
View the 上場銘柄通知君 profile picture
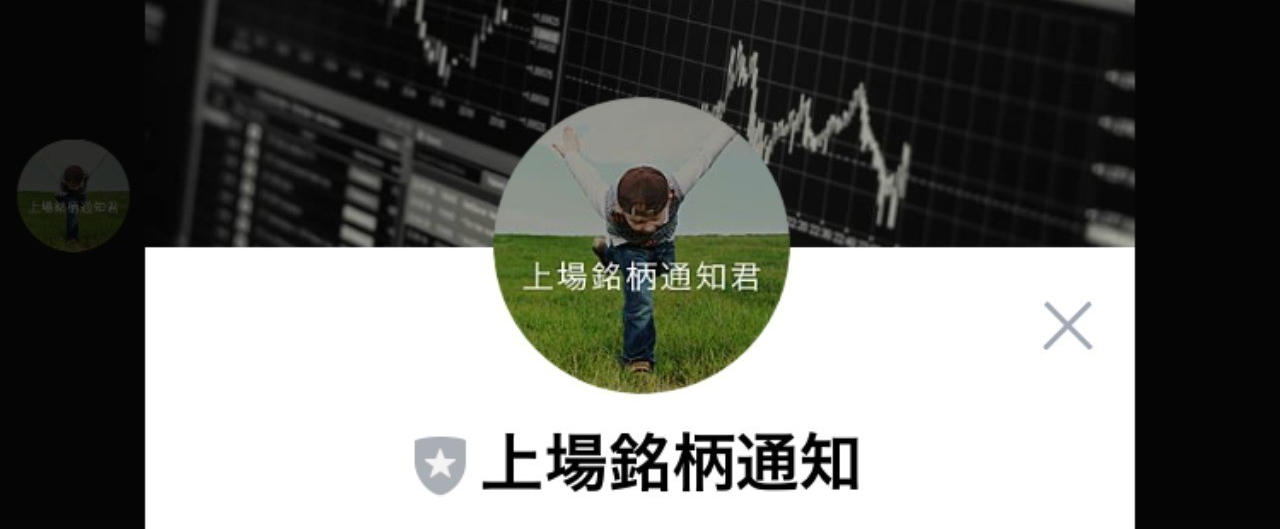point(641,246)
